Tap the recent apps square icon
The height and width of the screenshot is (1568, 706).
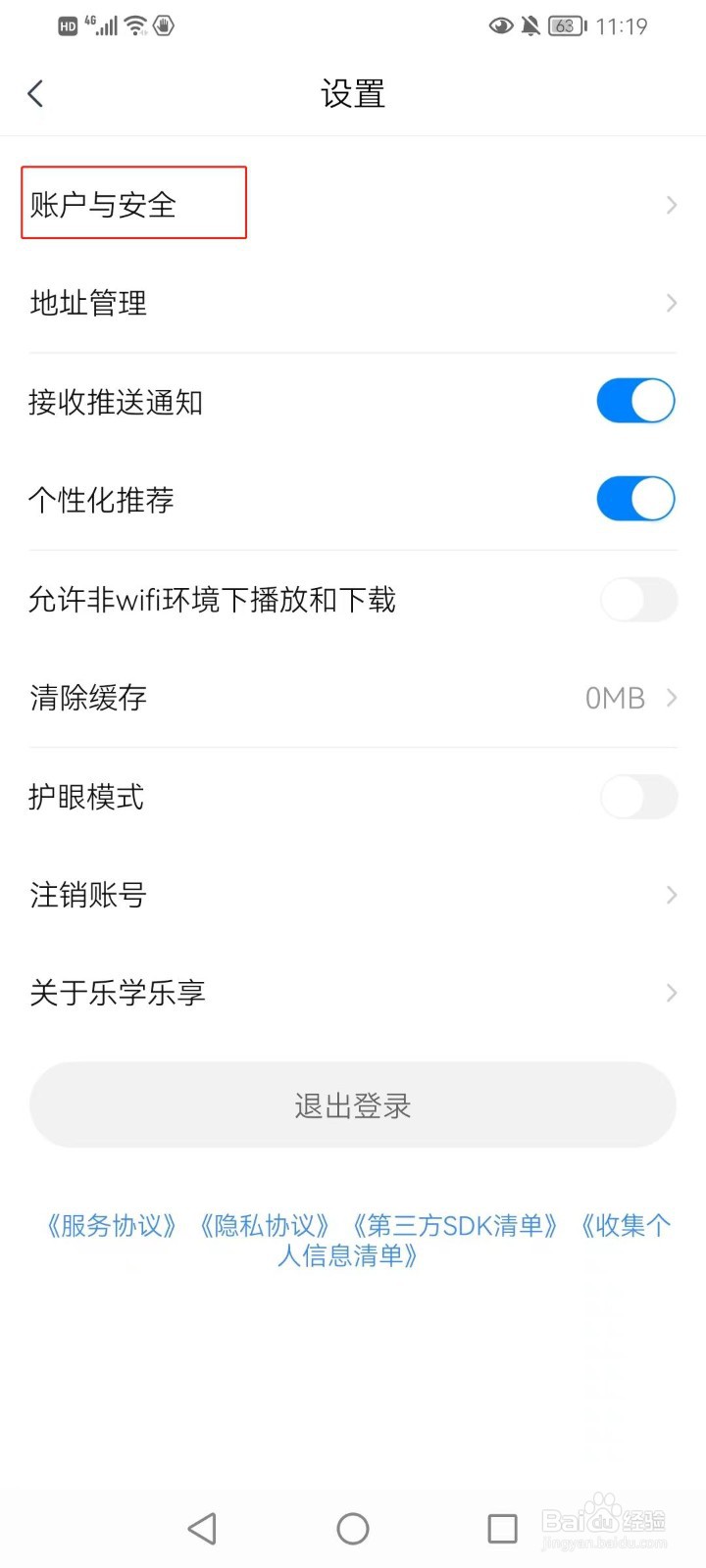point(502,1527)
